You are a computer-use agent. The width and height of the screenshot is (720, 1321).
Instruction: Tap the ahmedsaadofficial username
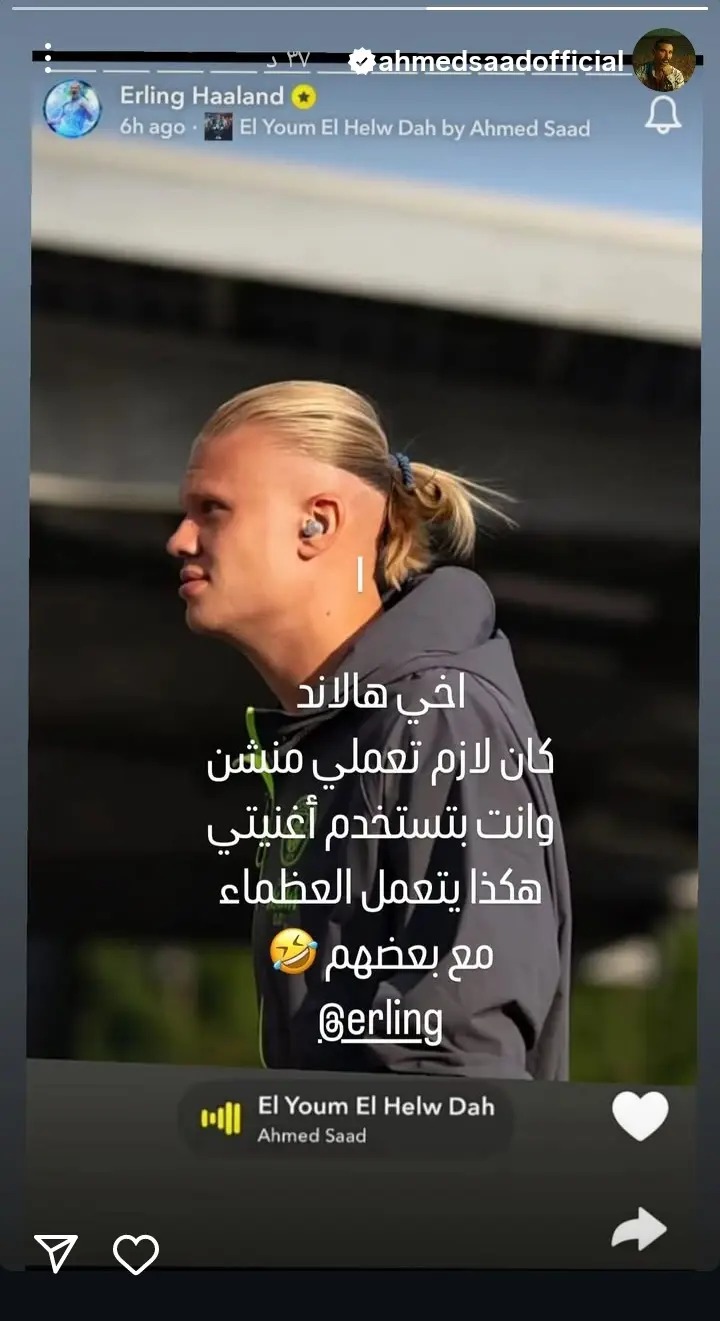500,62
